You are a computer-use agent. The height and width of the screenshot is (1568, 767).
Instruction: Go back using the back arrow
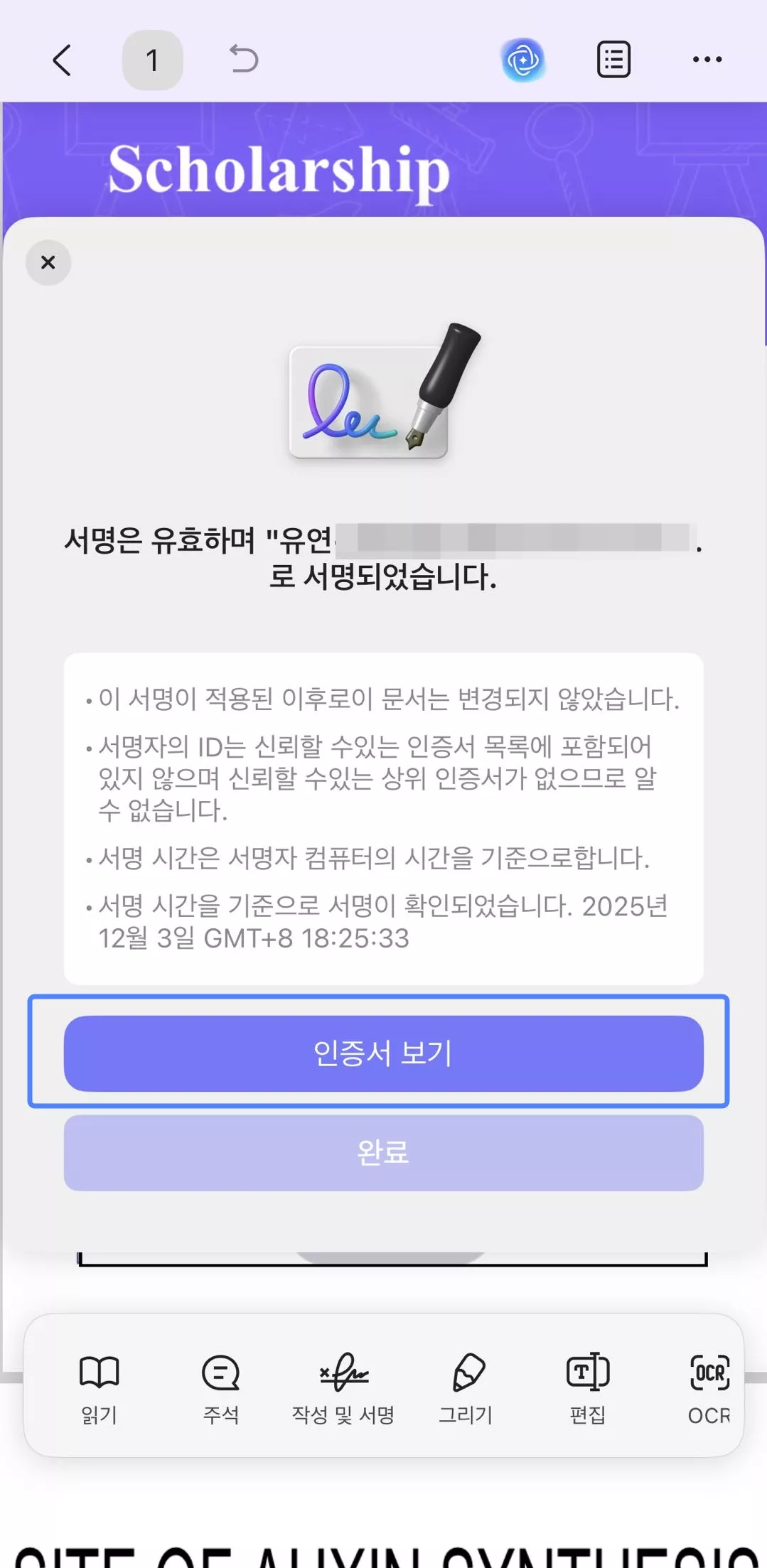63,60
